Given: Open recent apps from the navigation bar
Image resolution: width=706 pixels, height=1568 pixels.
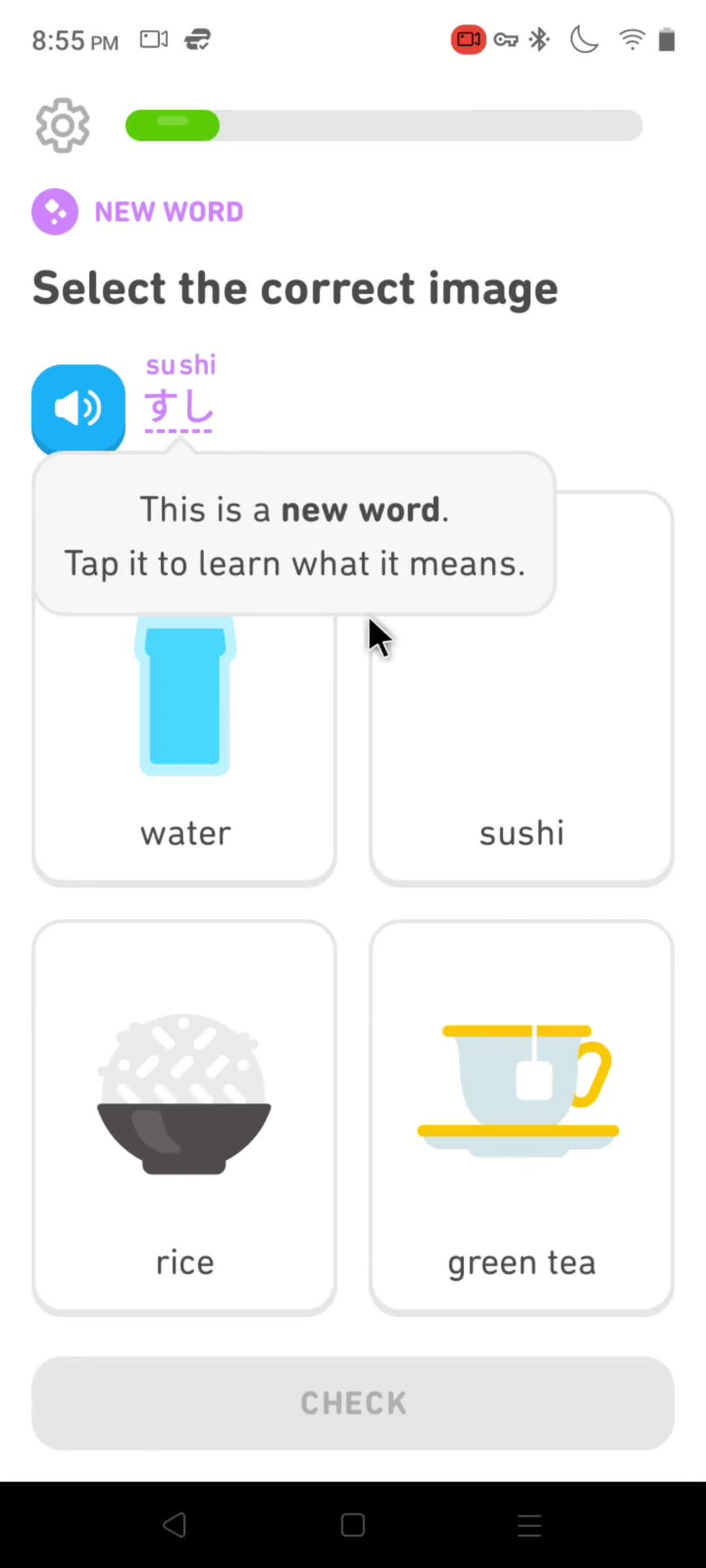Looking at the screenshot, I should click(x=529, y=1526).
